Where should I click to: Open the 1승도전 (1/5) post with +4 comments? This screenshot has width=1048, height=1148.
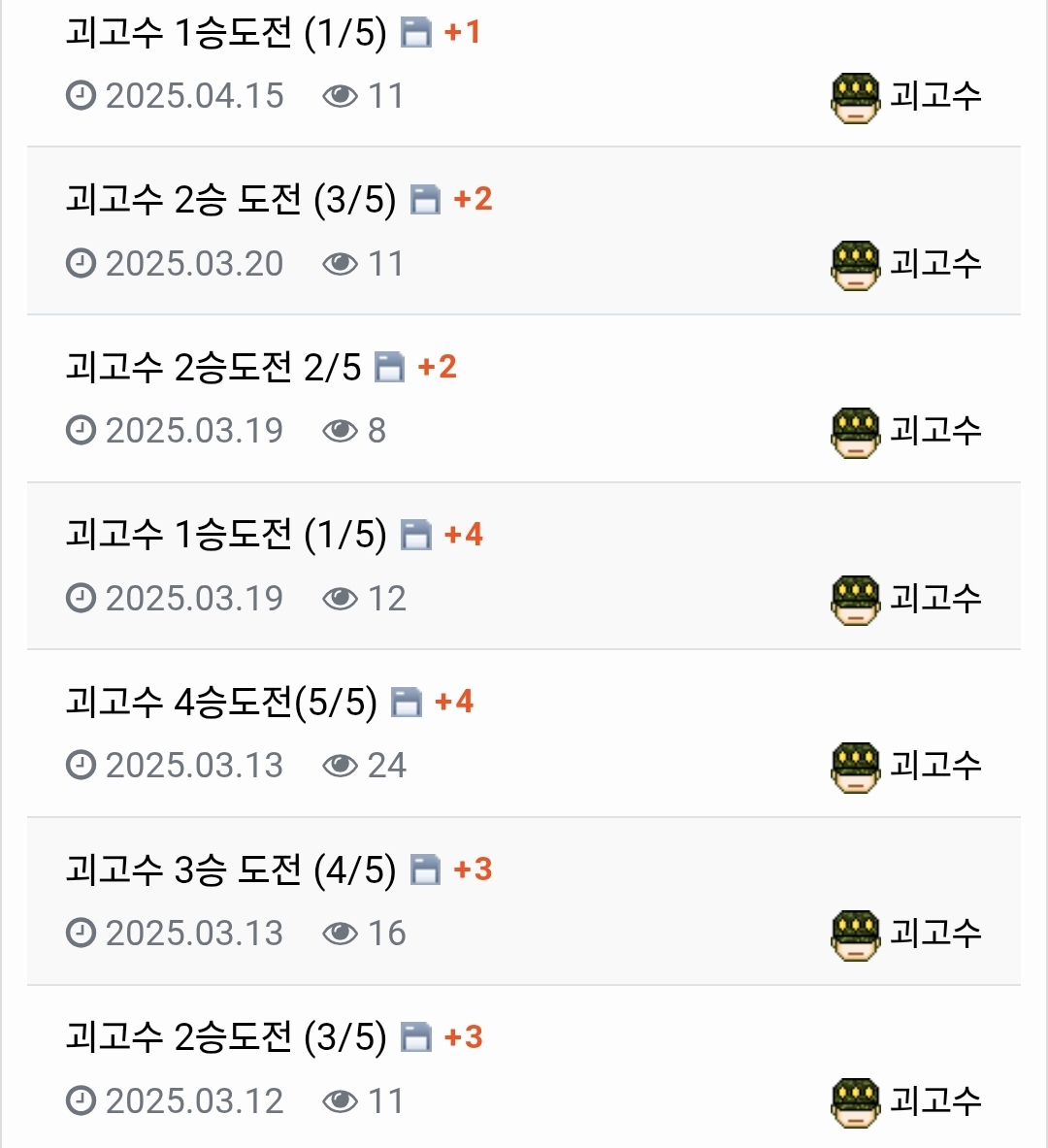tap(225, 535)
